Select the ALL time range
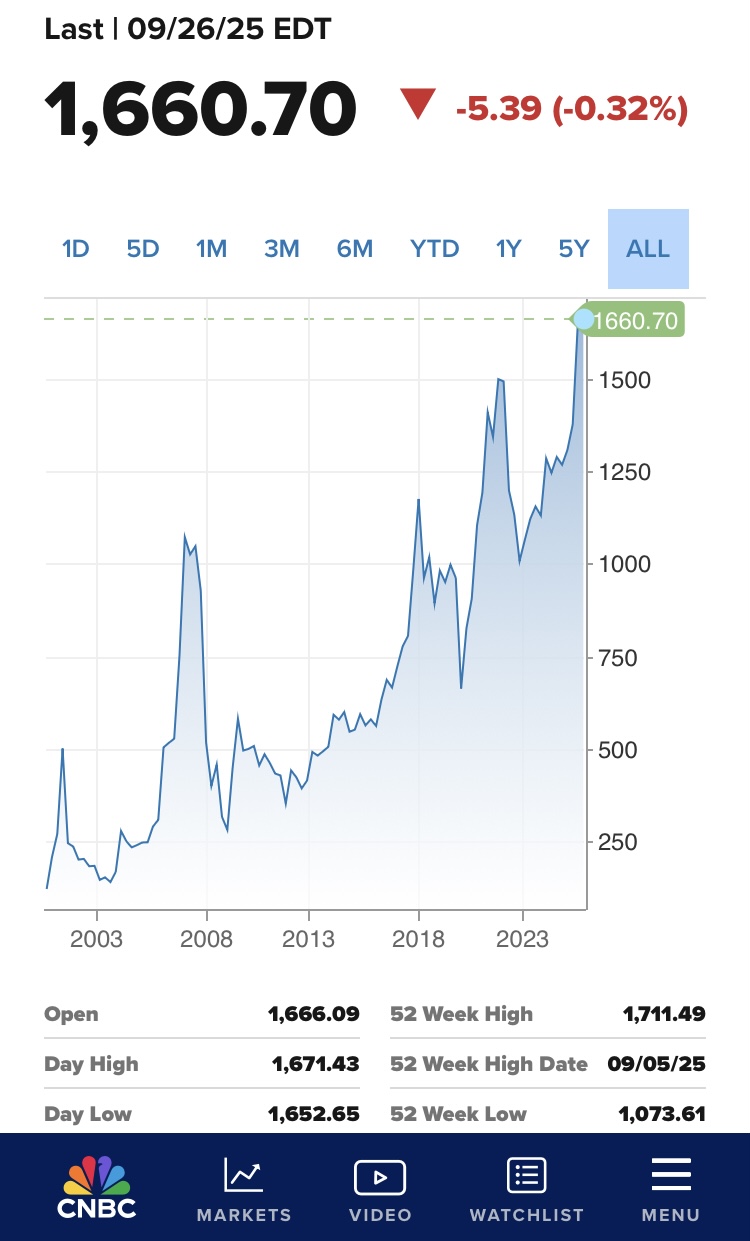 [x=648, y=249]
